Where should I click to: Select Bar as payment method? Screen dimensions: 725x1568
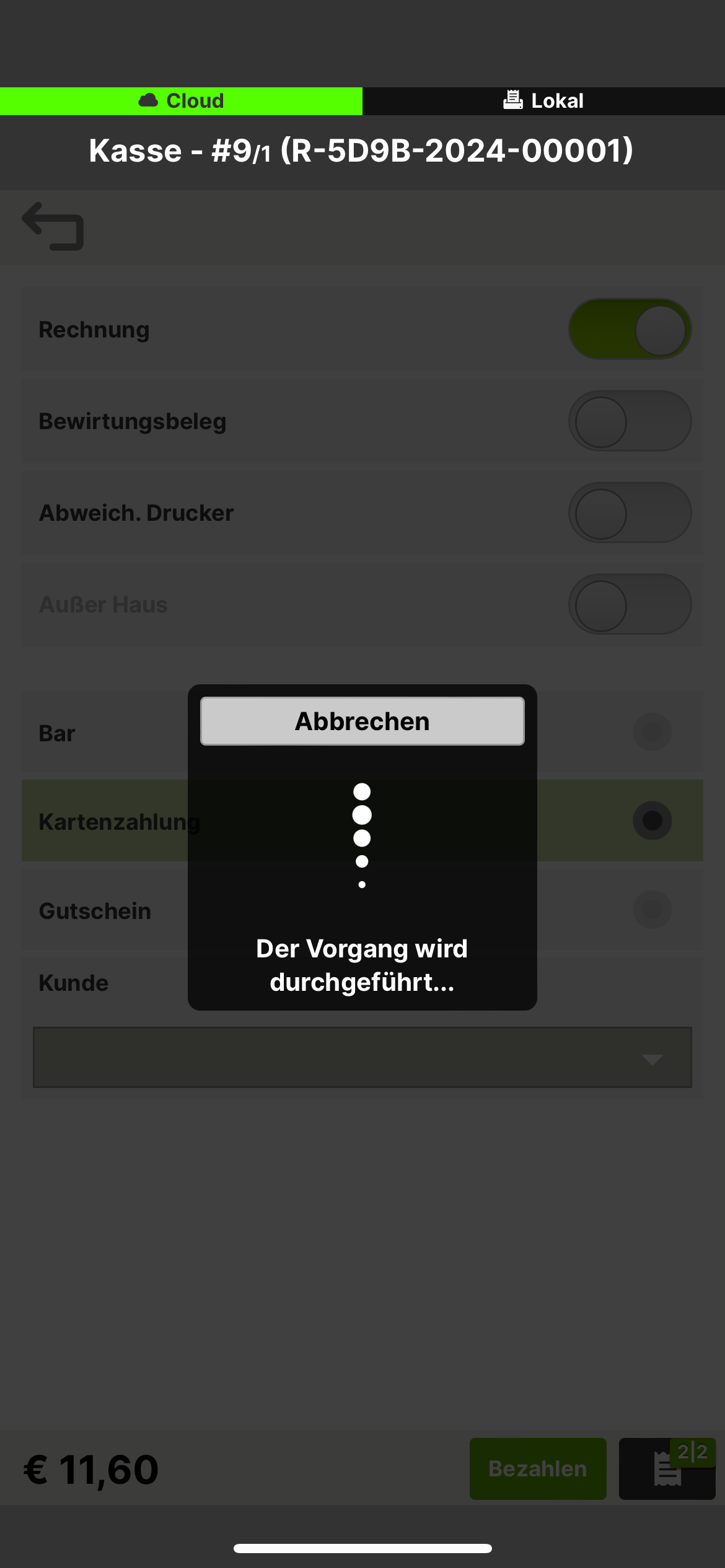tap(652, 732)
